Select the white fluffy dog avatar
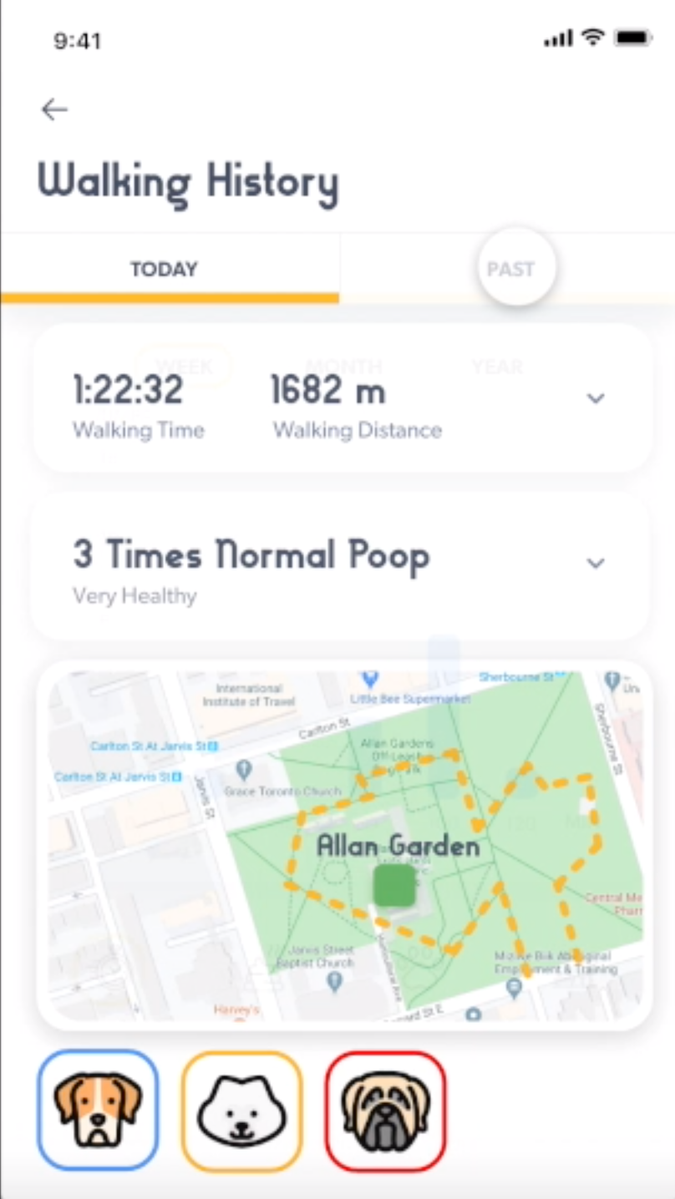Image resolution: width=675 pixels, height=1199 pixels. pyautogui.click(x=242, y=1110)
